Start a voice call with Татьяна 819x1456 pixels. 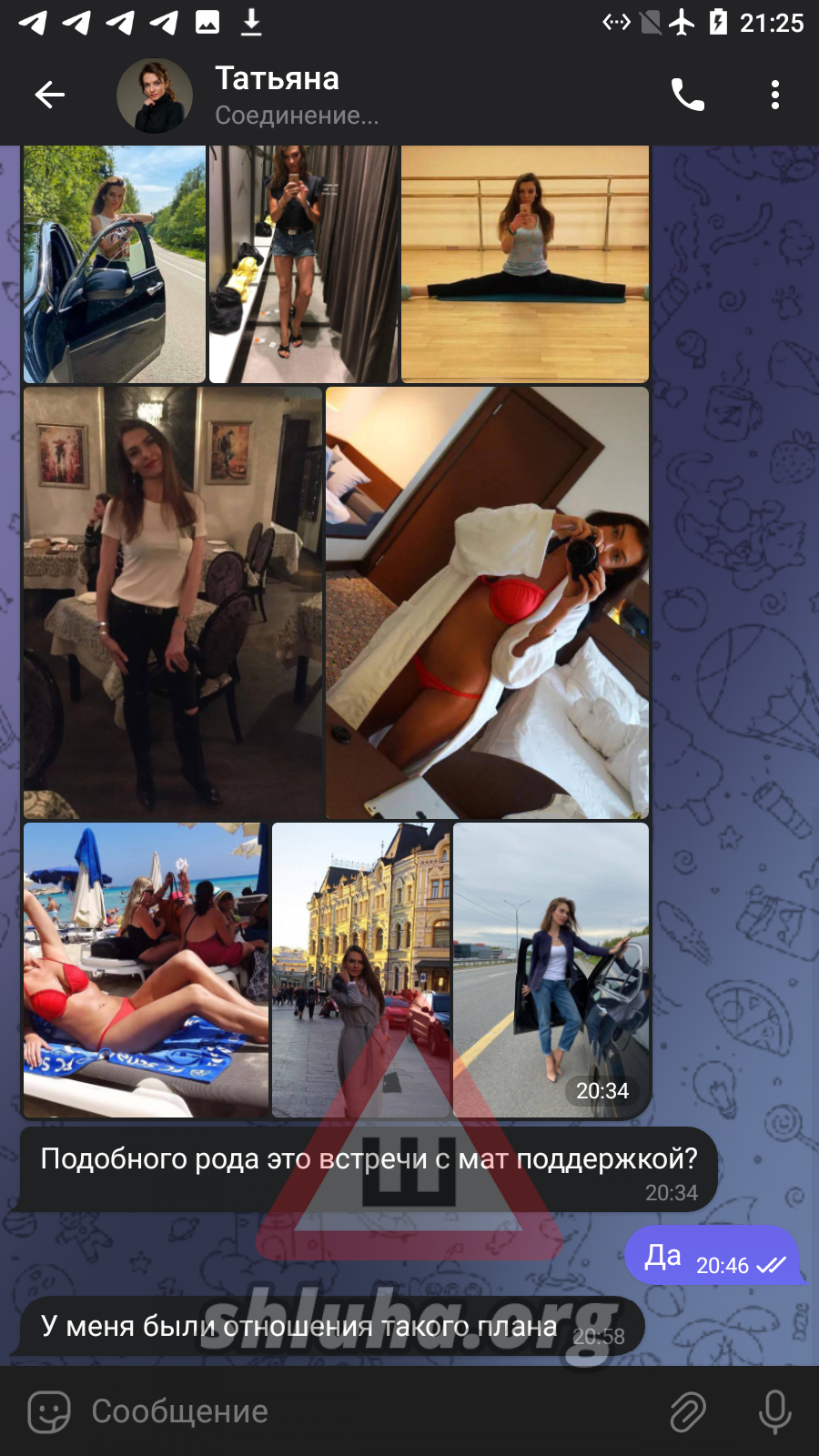coord(688,95)
